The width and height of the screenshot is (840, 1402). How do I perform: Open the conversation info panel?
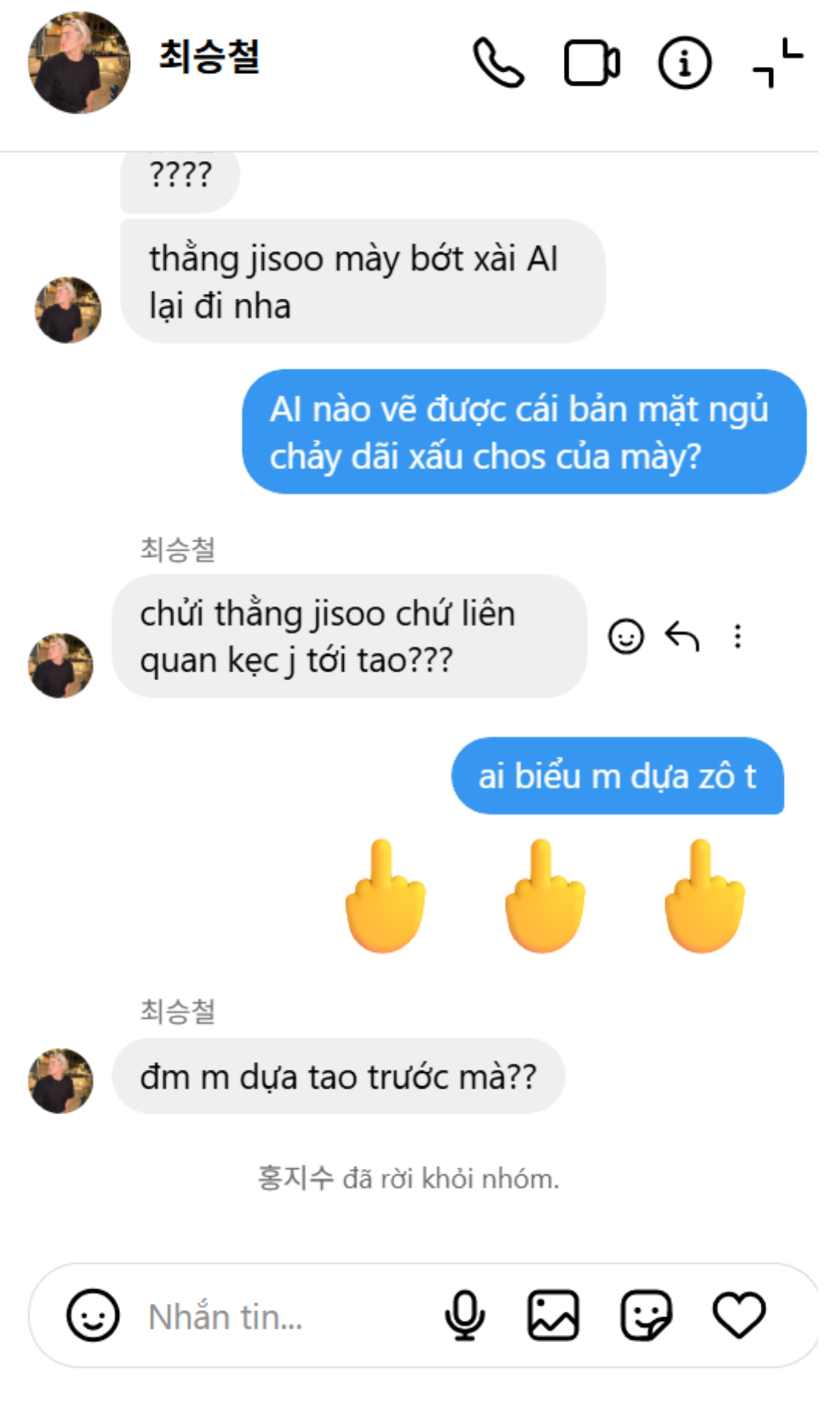(684, 63)
